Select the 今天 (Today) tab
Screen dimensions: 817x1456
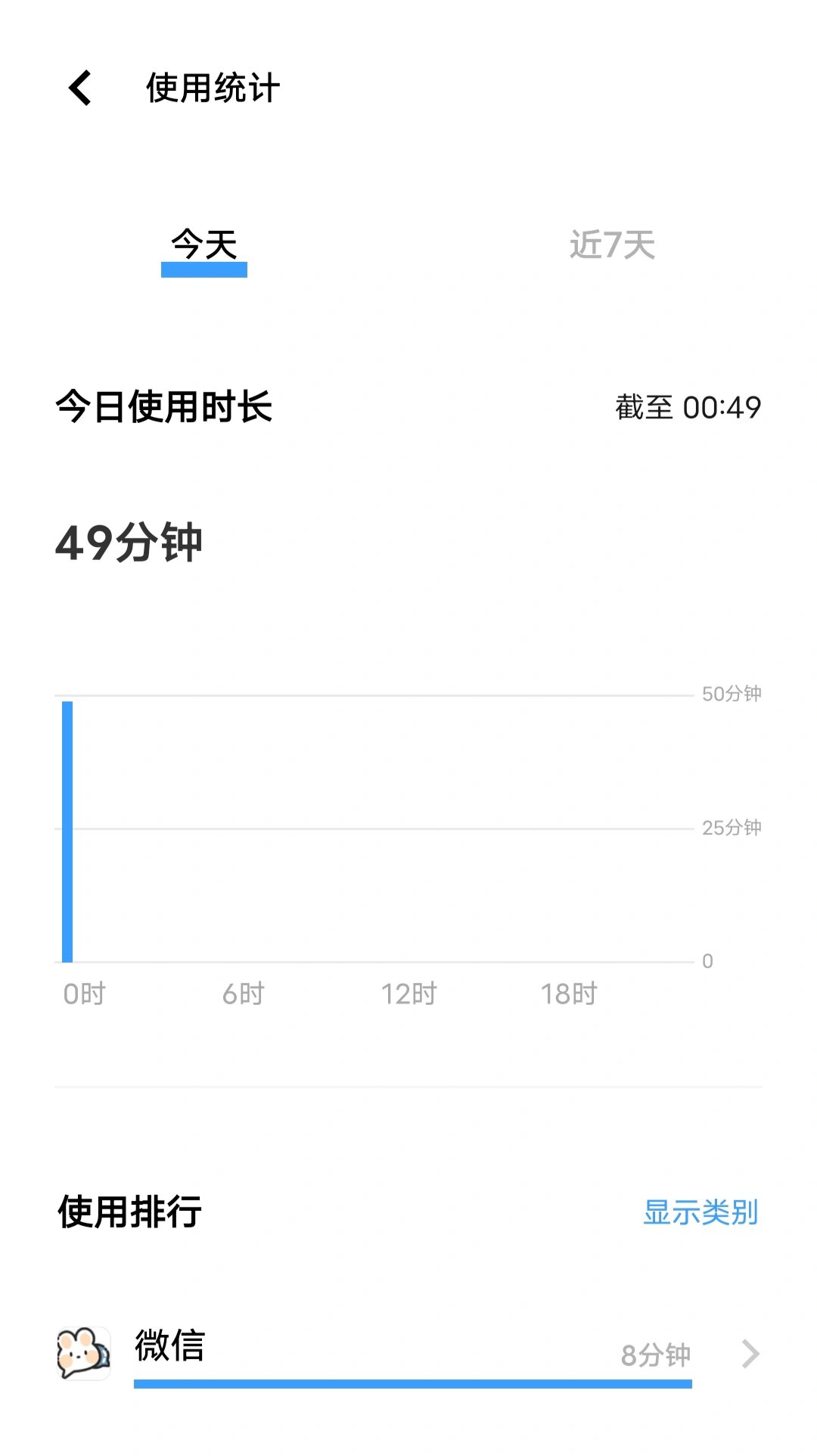[203, 244]
